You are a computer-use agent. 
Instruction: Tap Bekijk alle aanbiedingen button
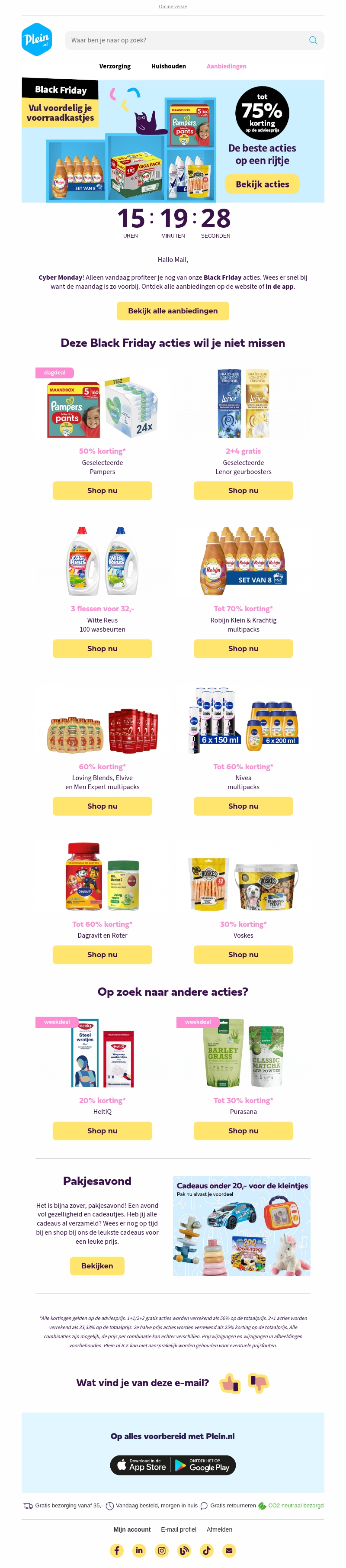(x=173, y=310)
